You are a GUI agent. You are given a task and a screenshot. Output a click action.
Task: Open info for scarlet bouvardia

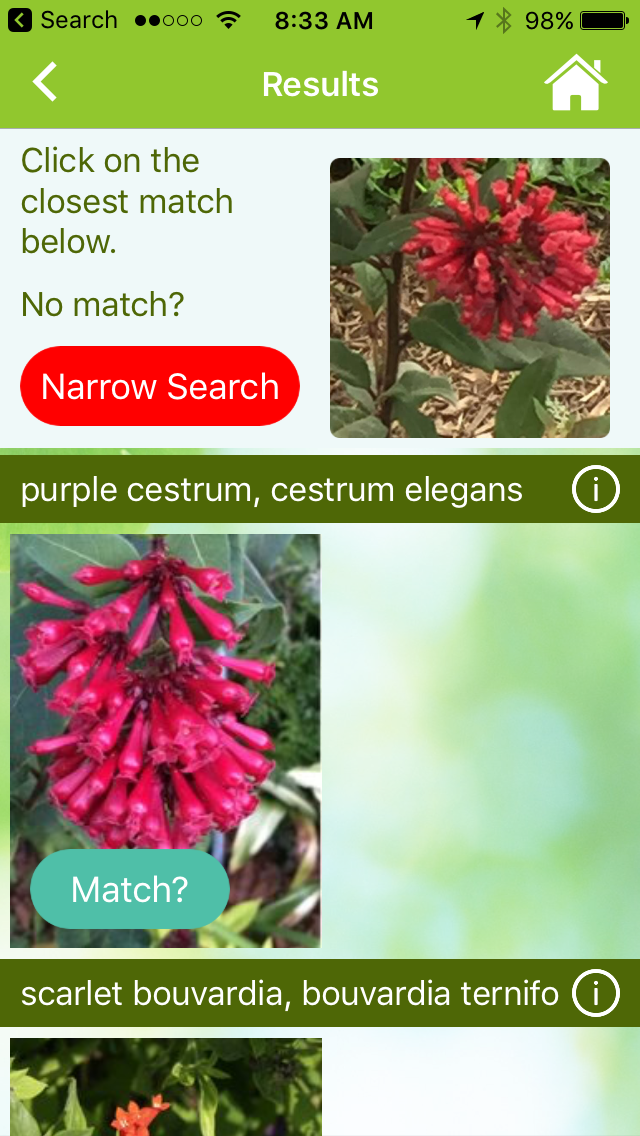coord(595,993)
